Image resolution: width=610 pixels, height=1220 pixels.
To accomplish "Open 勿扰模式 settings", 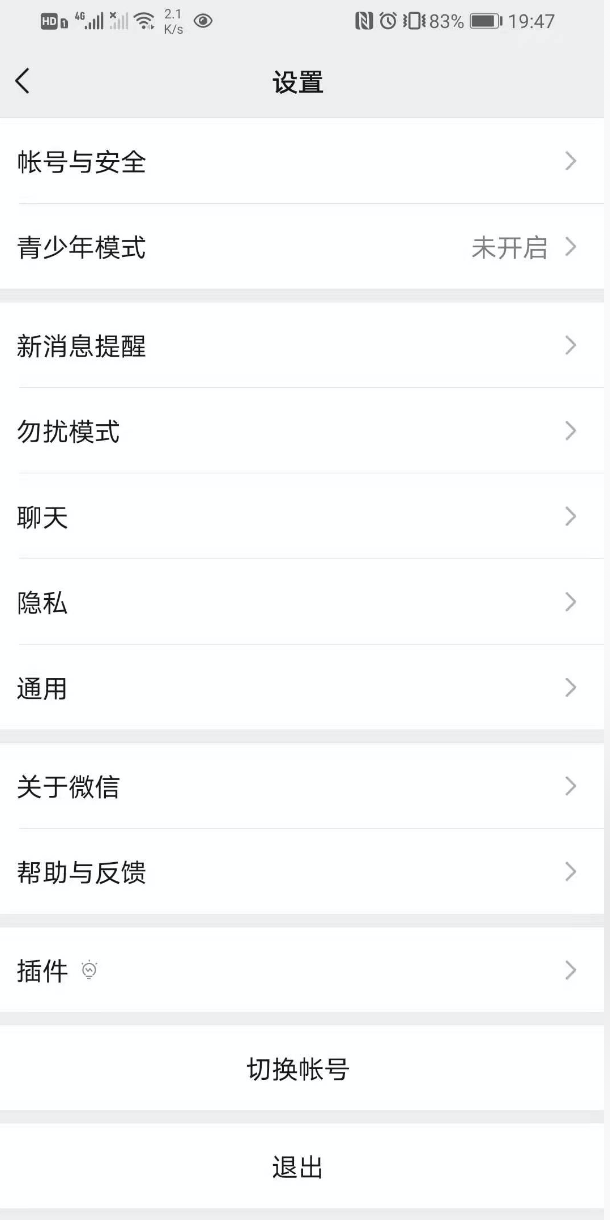I will point(300,432).
